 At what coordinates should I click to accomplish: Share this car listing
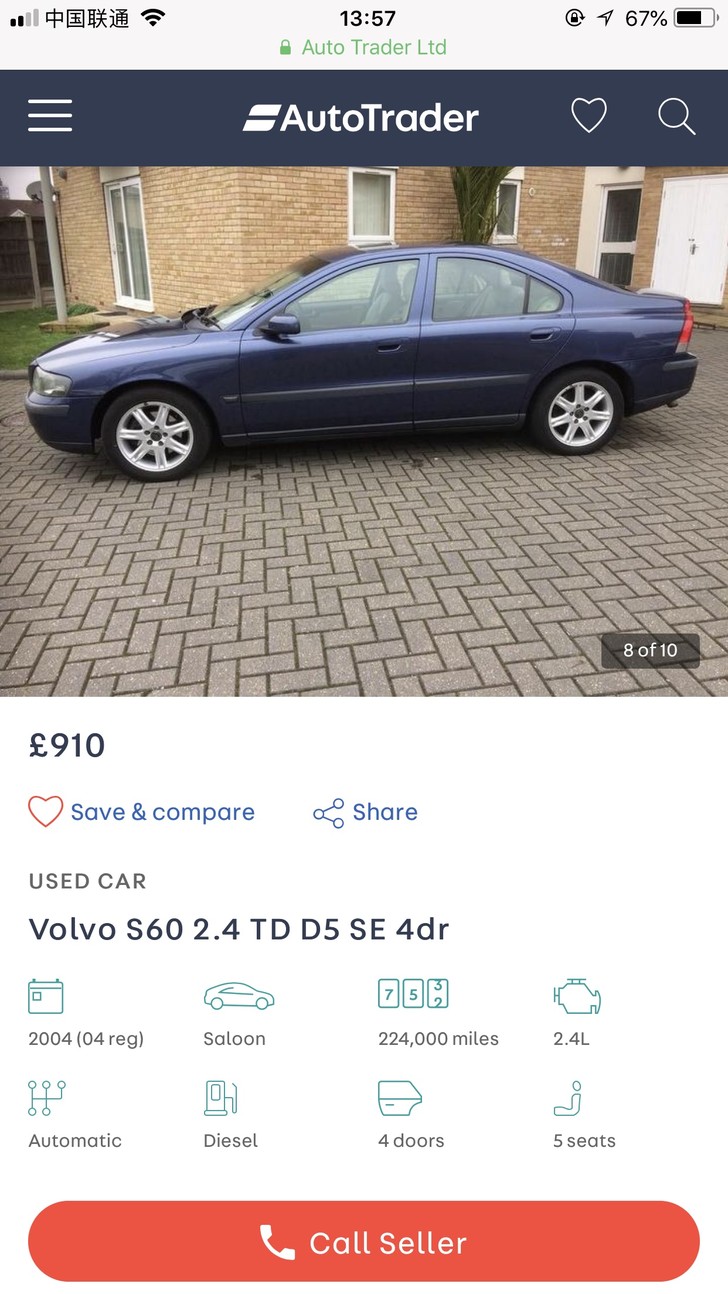366,812
